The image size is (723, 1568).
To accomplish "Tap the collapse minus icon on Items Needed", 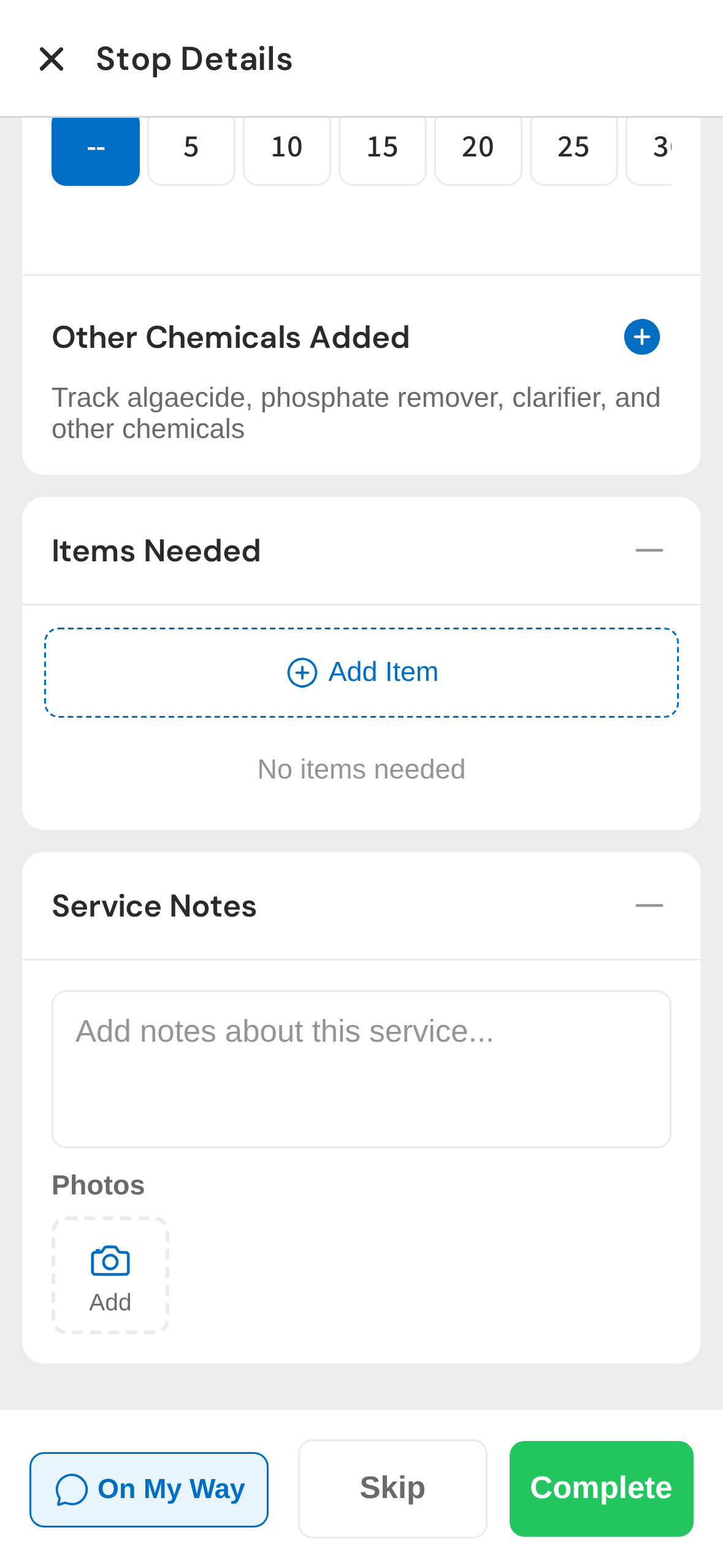I will pos(651,550).
